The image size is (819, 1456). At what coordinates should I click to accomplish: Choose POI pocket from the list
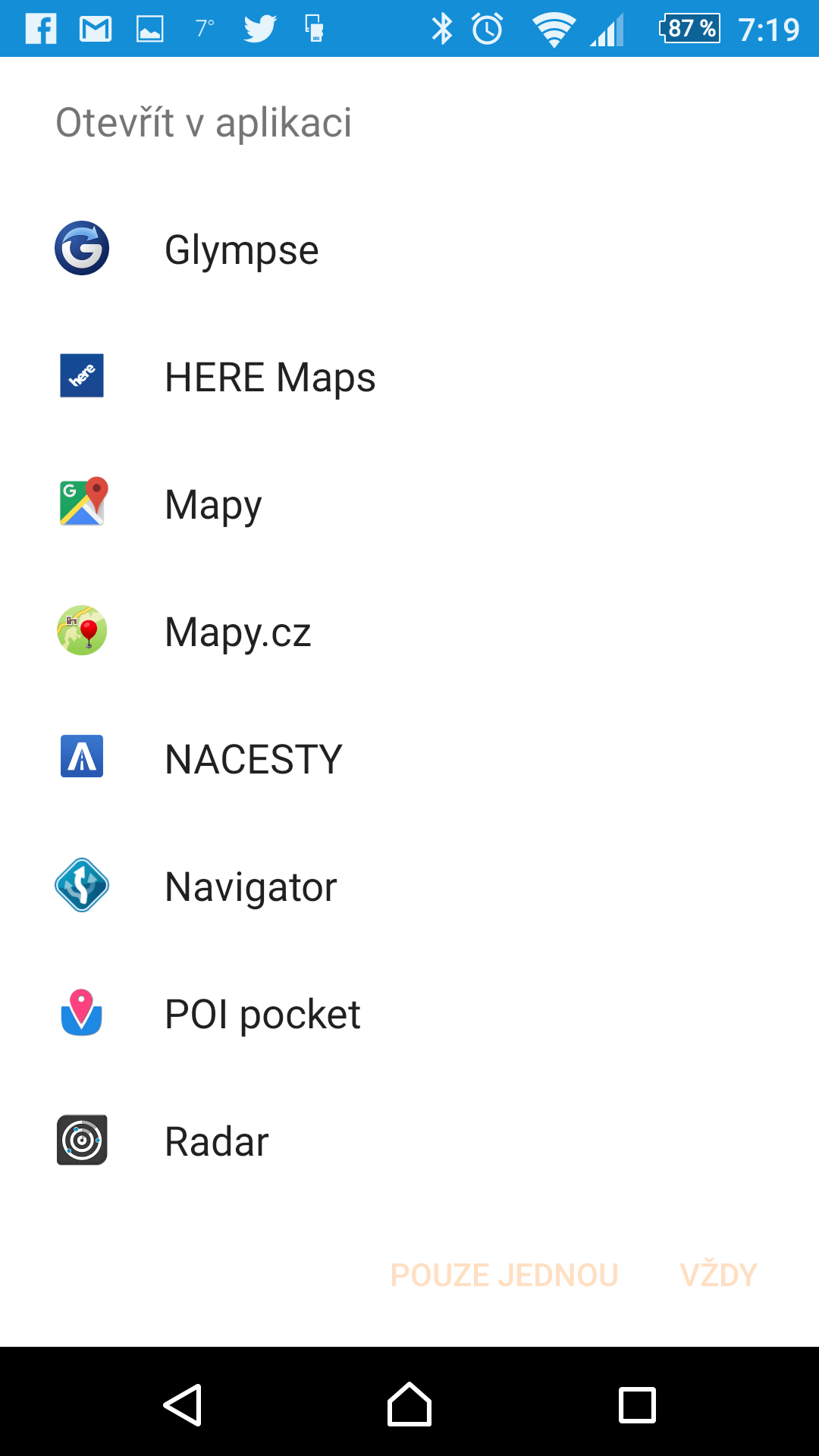point(409,1013)
